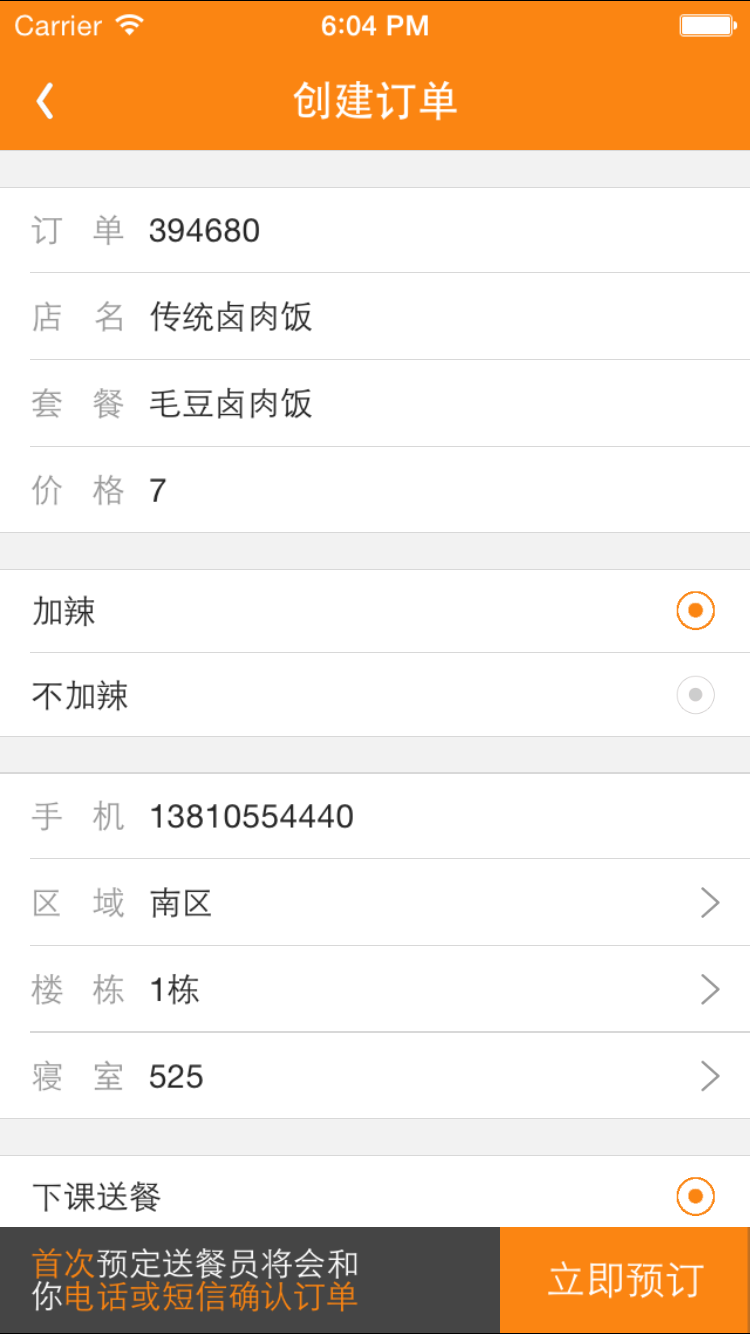Tap the phone number 13810554440 field
This screenshot has height=1334, width=750.
tap(250, 815)
